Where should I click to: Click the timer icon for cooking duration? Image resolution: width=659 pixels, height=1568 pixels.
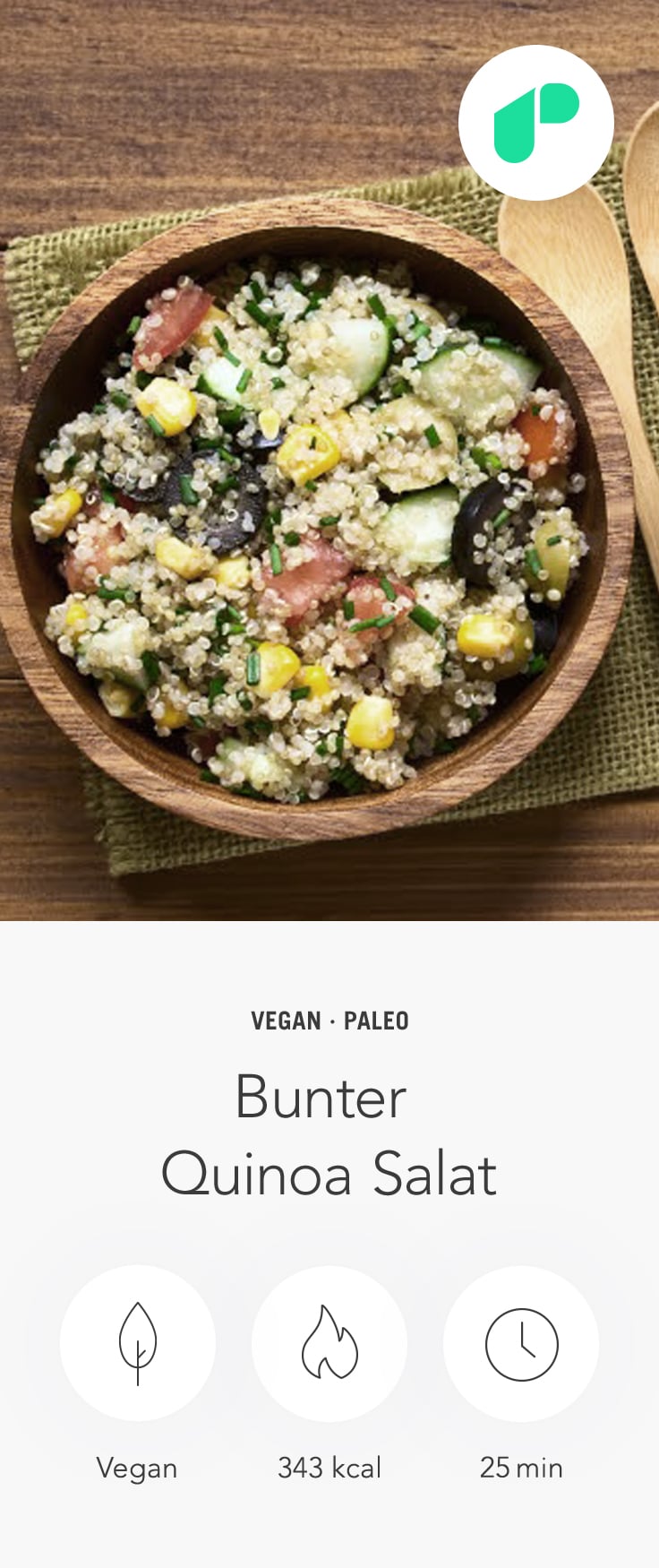click(520, 1342)
